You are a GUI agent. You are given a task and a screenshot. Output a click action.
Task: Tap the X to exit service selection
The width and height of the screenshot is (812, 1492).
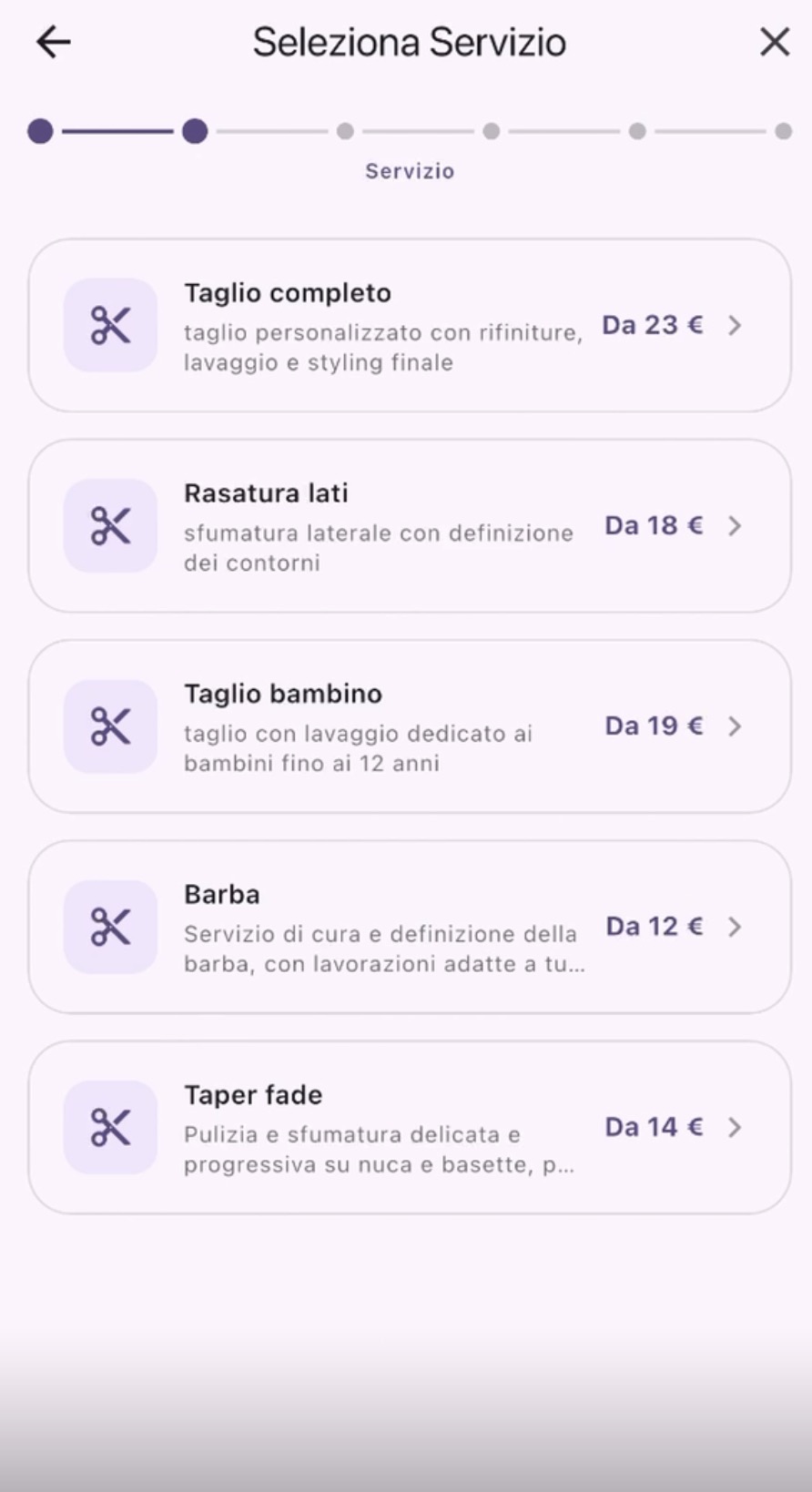tap(773, 41)
